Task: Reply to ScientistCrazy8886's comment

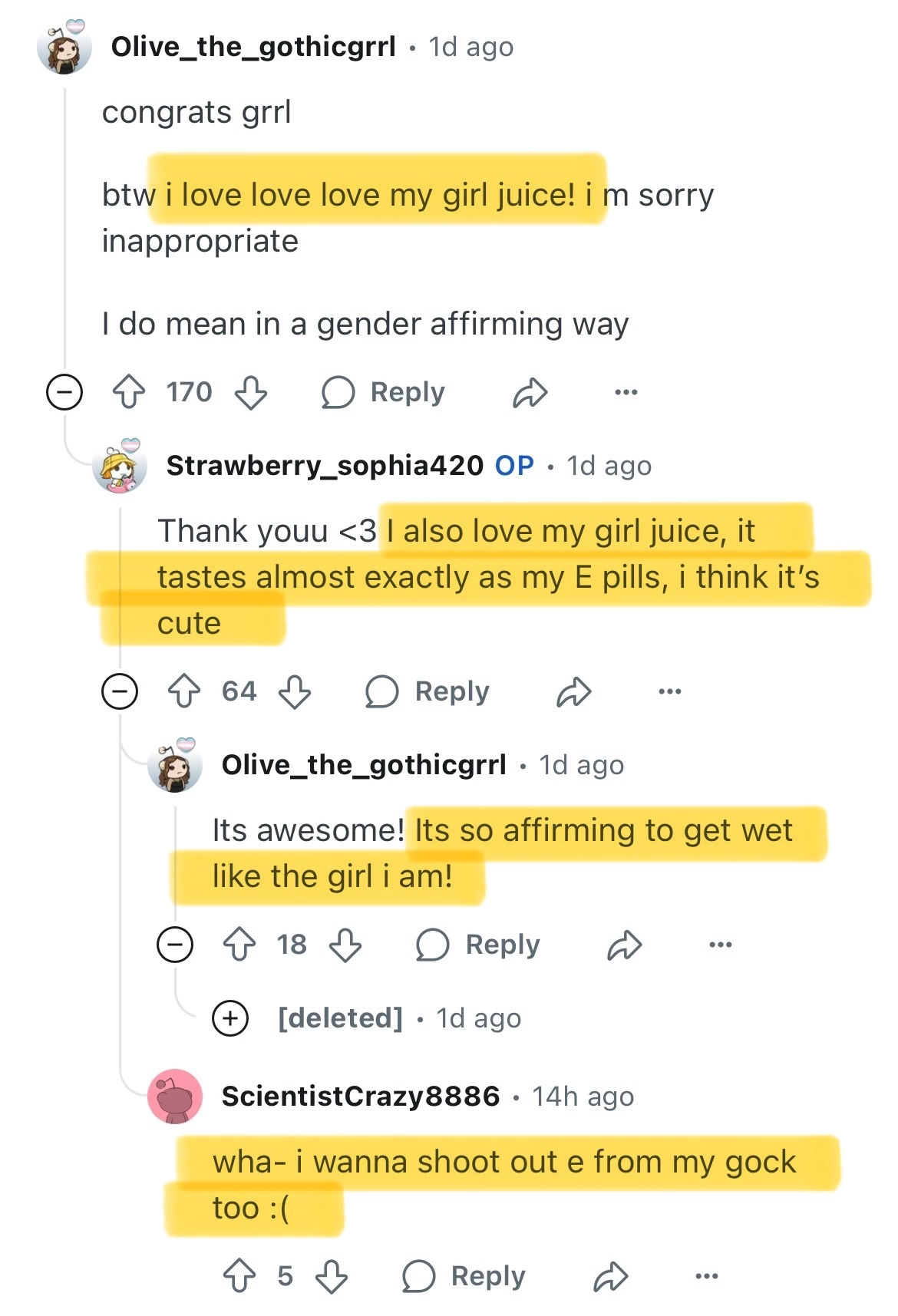Action: [465, 1276]
